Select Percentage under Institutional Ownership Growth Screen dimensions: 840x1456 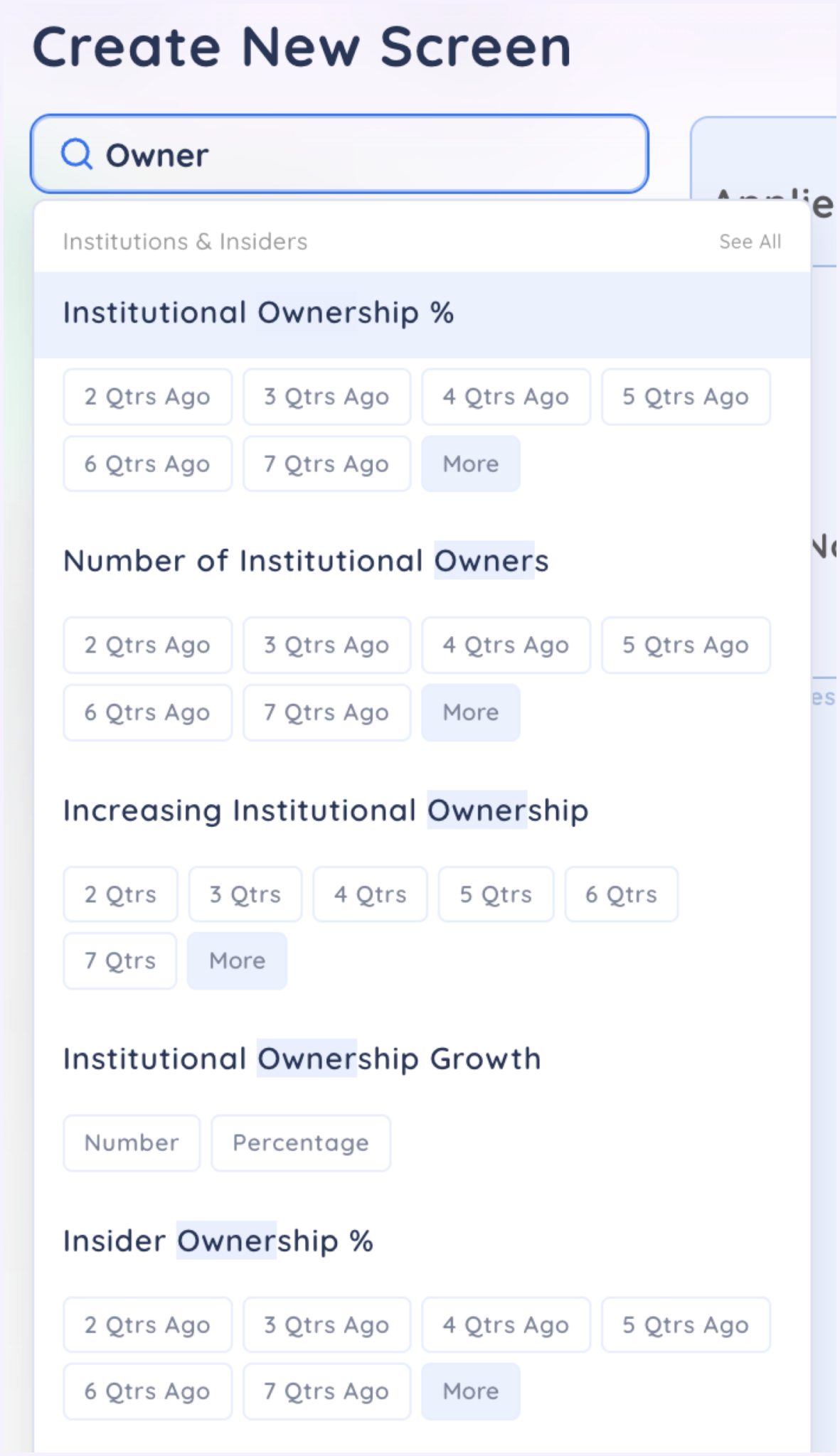tap(300, 1142)
